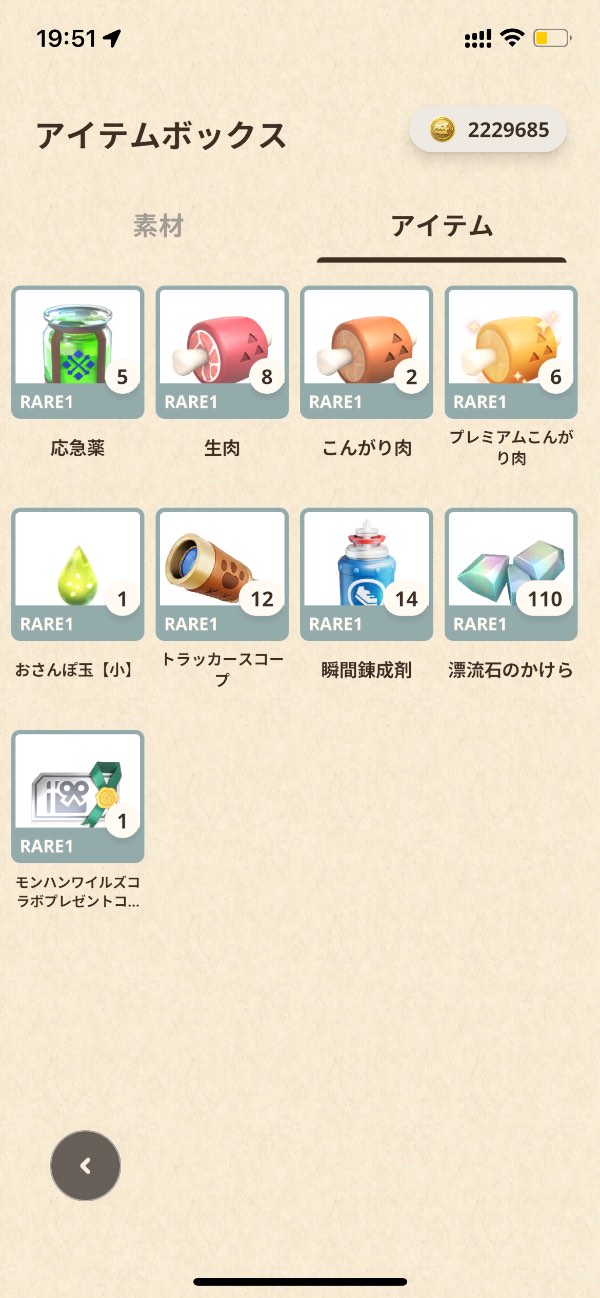Screen dimensions: 600x1298
Task: Select プレミアムこんがり肉 item
Action: (511, 352)
